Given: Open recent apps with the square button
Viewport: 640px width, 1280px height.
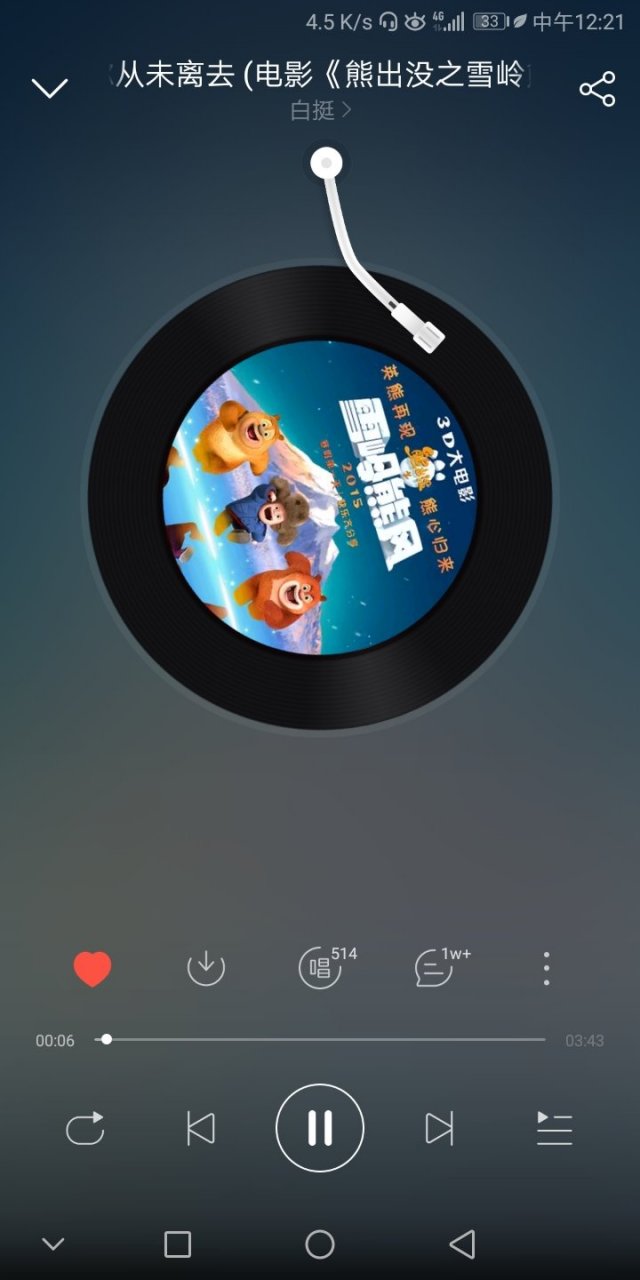Looking at the screenshot, I should (177, 1244).
